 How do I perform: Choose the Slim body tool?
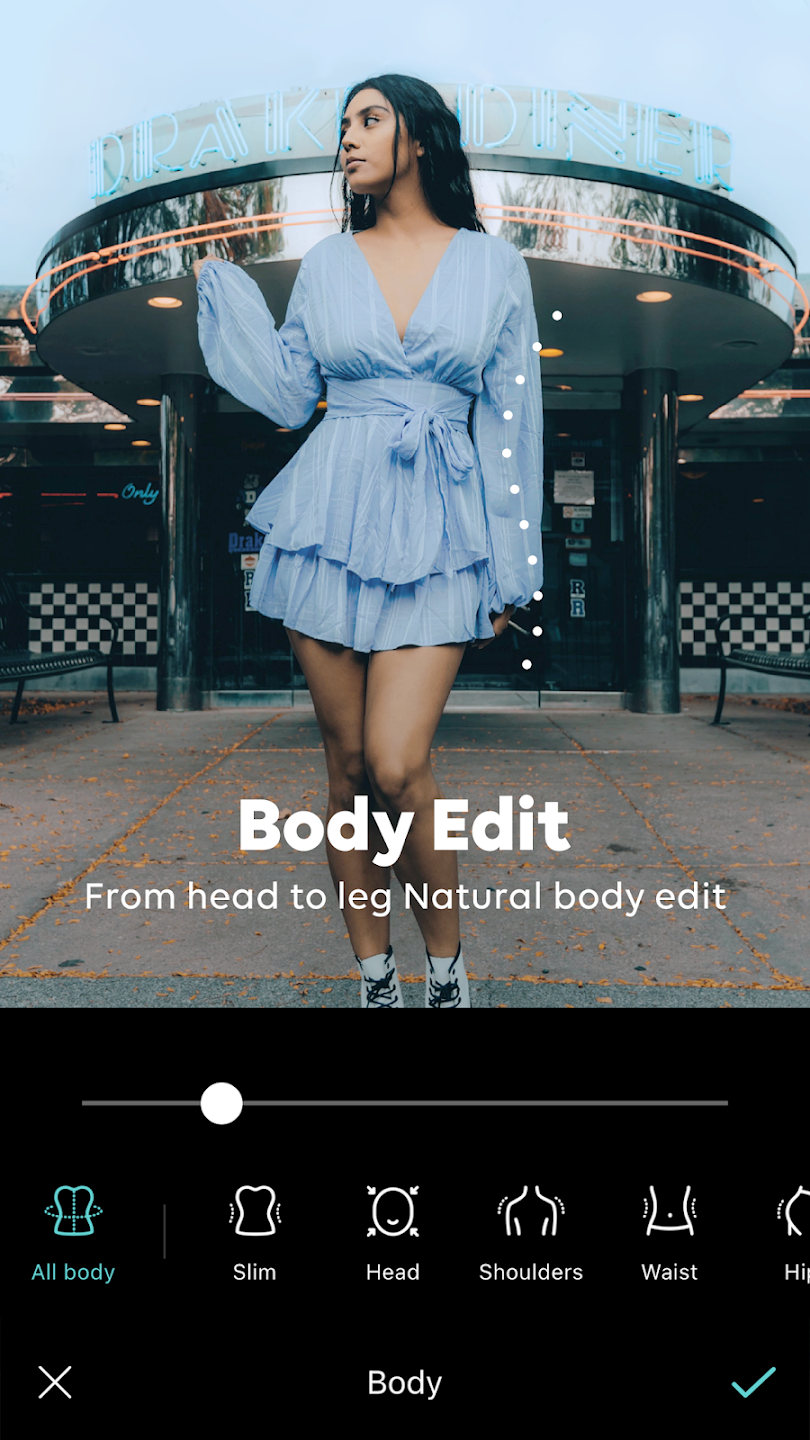[x=254, y=1232]
